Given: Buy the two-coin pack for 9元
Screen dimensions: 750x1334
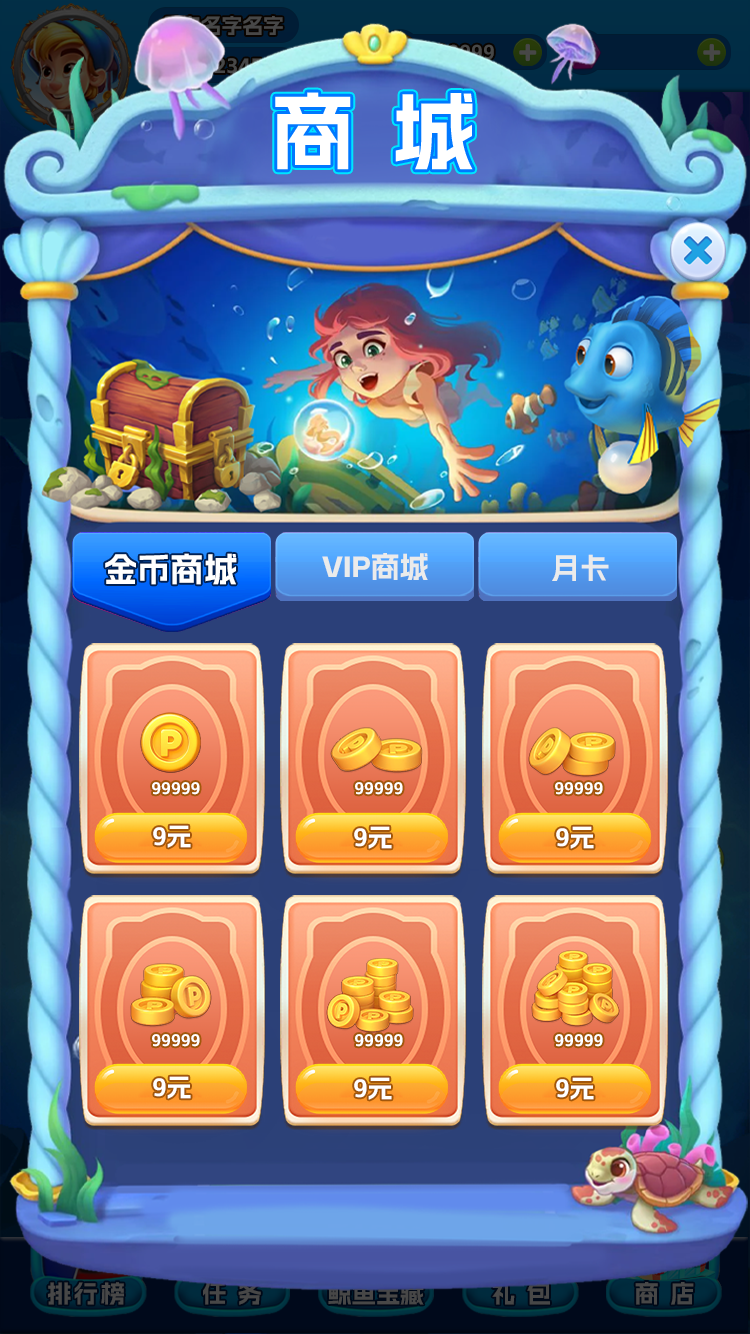Looking at the screenshot, I should coord(373,837).
